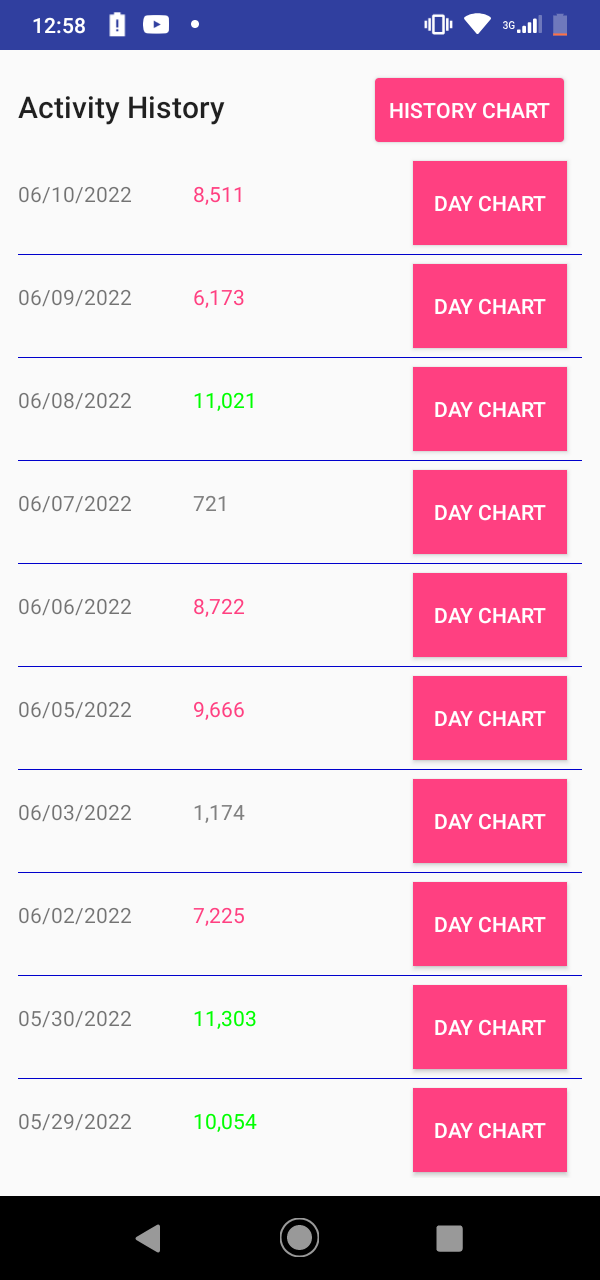Image resolution: width=600 pixels, height=1280 pixels.
Task: Tap Day Chart next to 06/07/2022
Action: (x=490, y=512)
